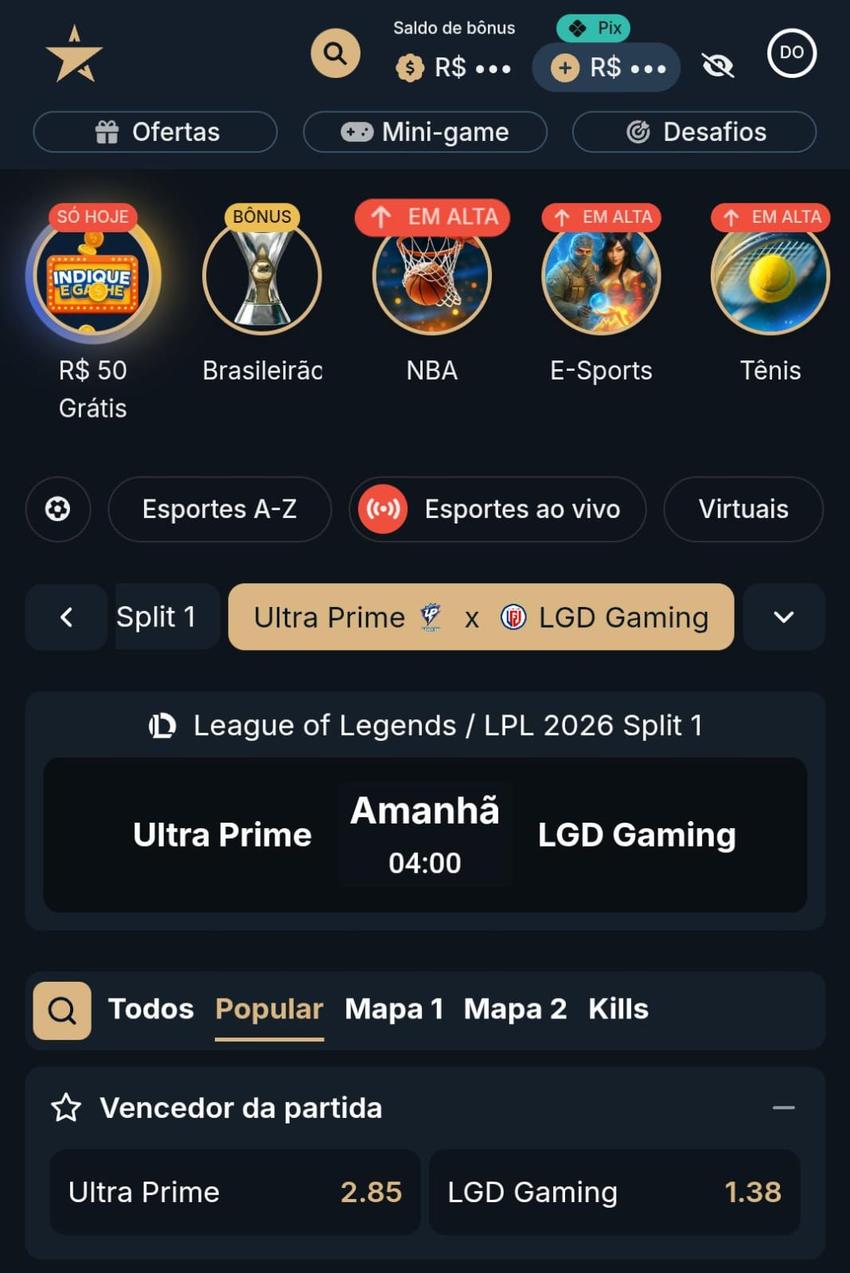Select the E-Sports story circle

click(x=601, y=277)
